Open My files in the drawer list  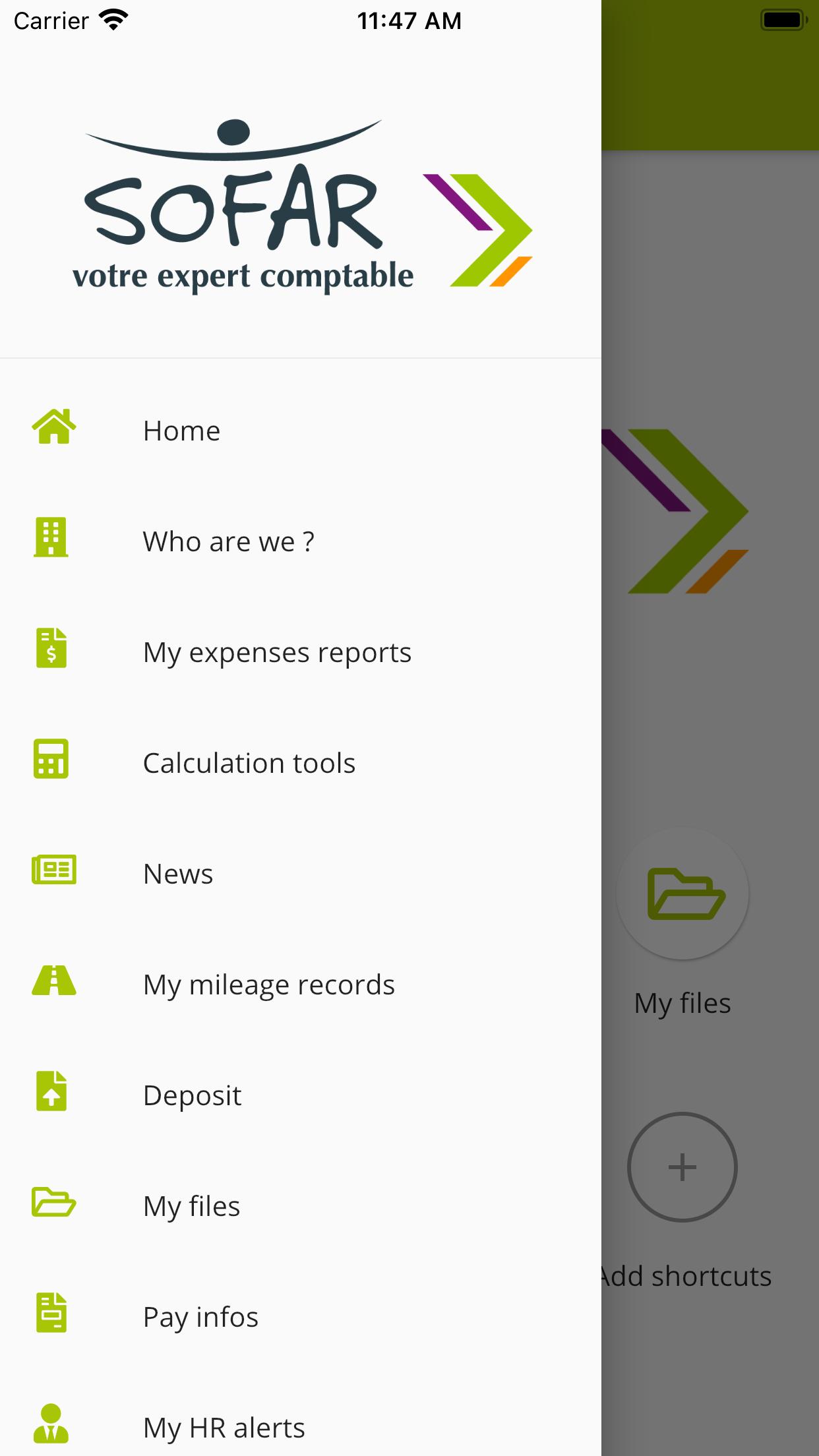(x=301, y=1206)
